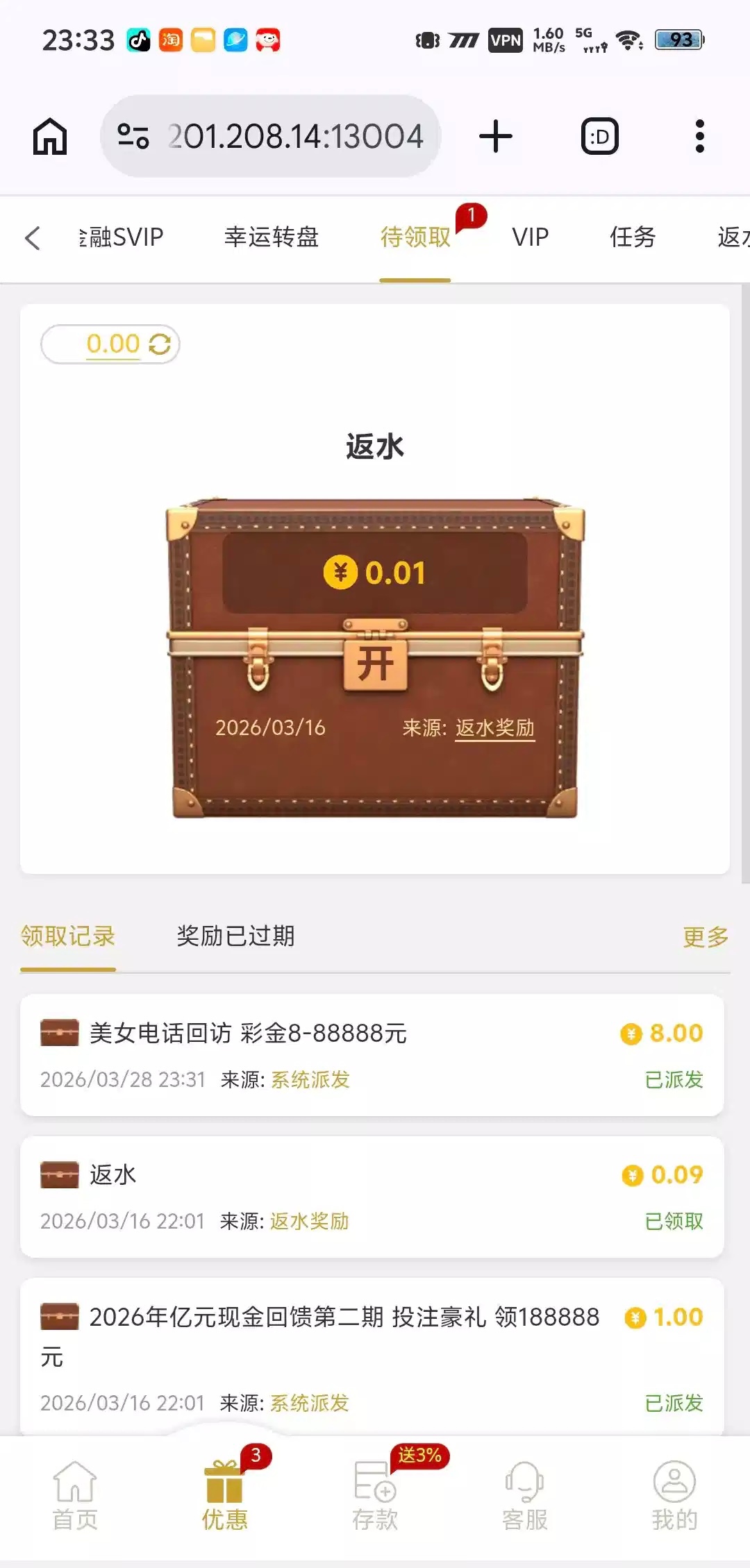This screenshot has height=1568, width=750.
Task: Open the browser overflow menu
Action: [699, 136]
